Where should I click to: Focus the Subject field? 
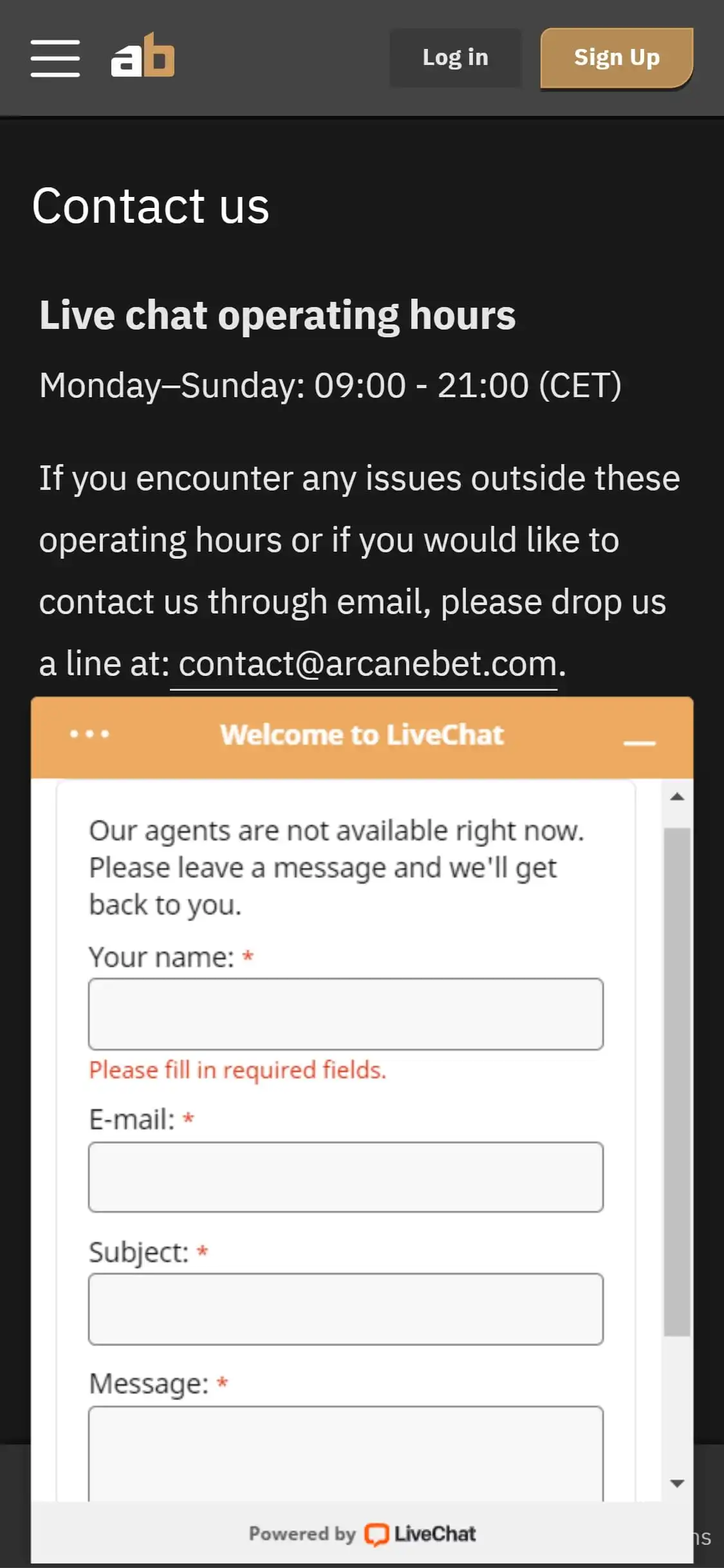346,1309
